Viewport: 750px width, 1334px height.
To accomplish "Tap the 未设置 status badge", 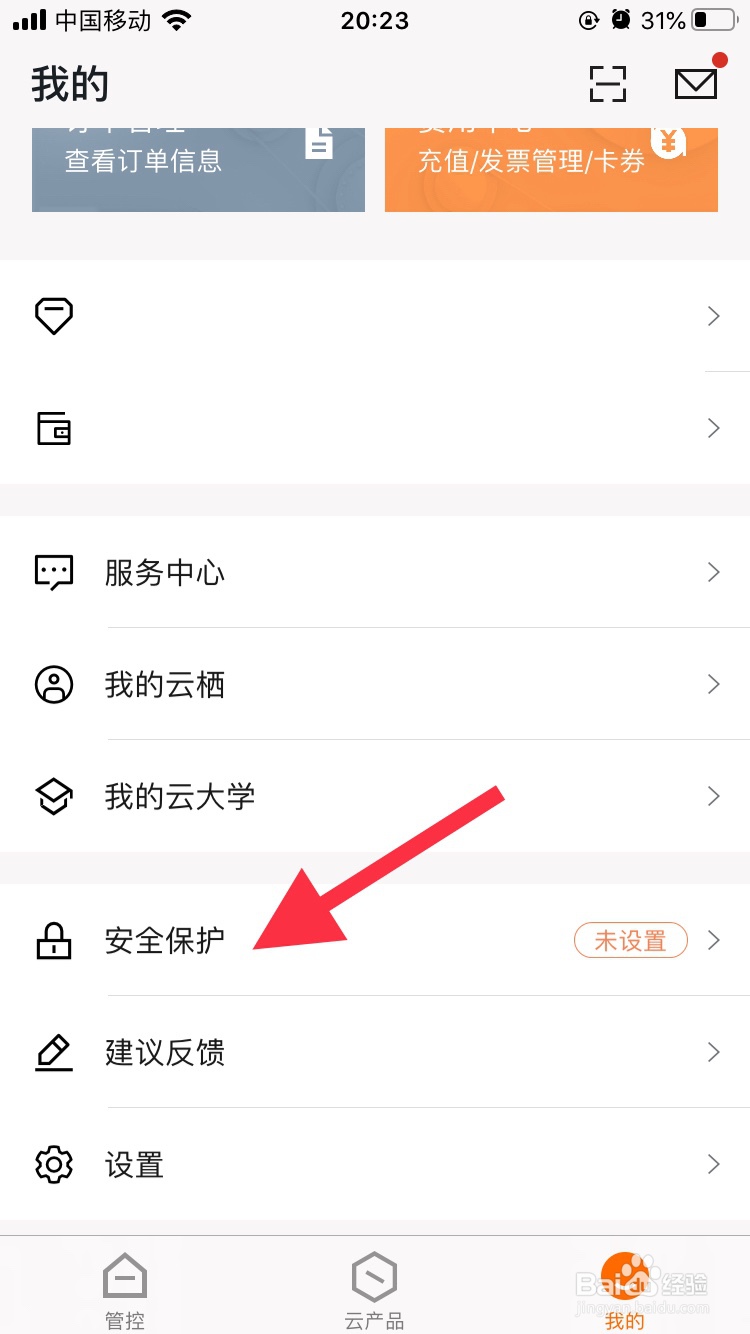I will (x=630, y=940).
